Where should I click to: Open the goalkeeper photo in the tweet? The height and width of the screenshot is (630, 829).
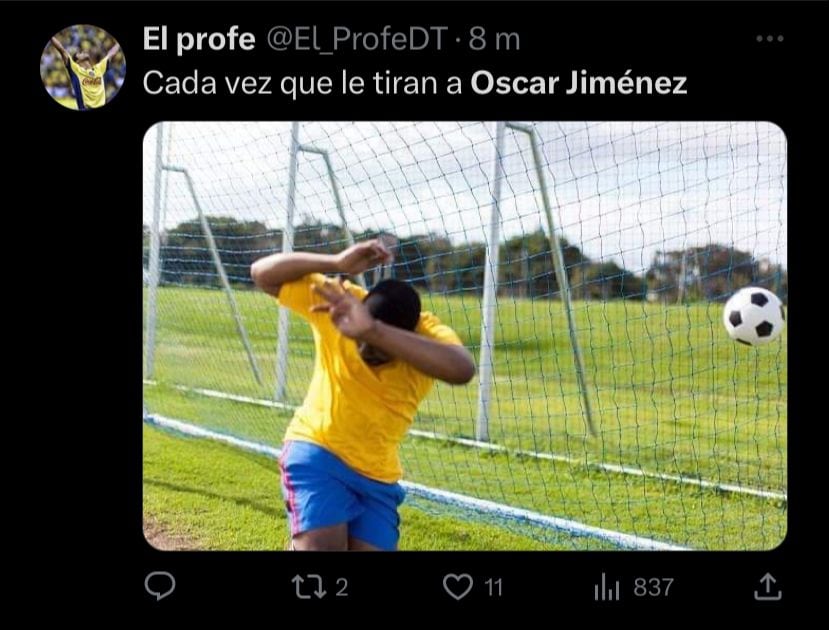pos(464,336)
